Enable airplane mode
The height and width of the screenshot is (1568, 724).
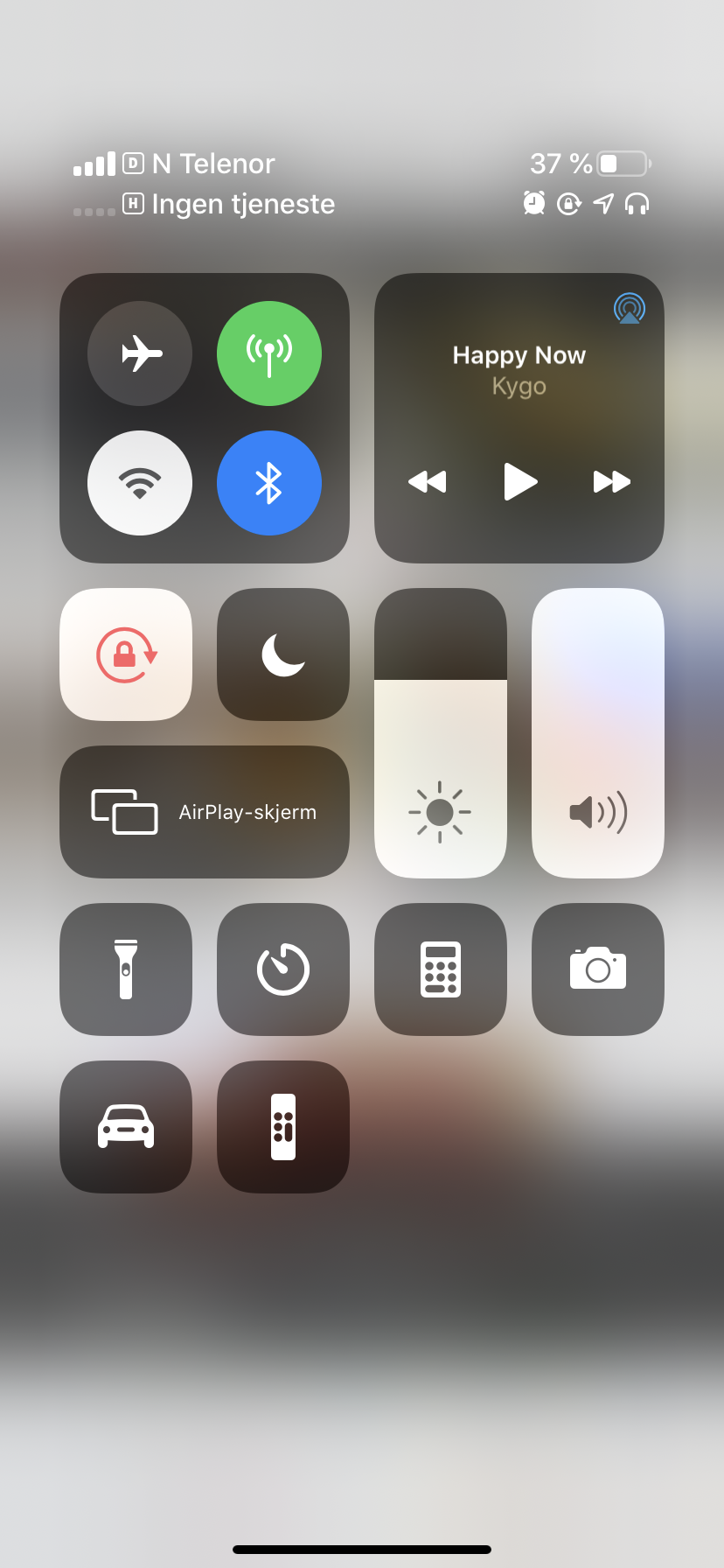point(140,353)
